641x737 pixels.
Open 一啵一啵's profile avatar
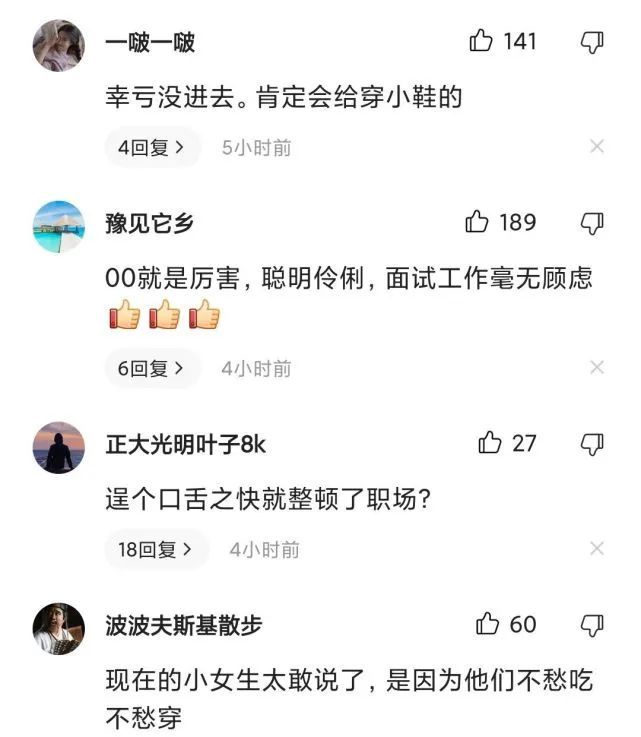point(59,45)
